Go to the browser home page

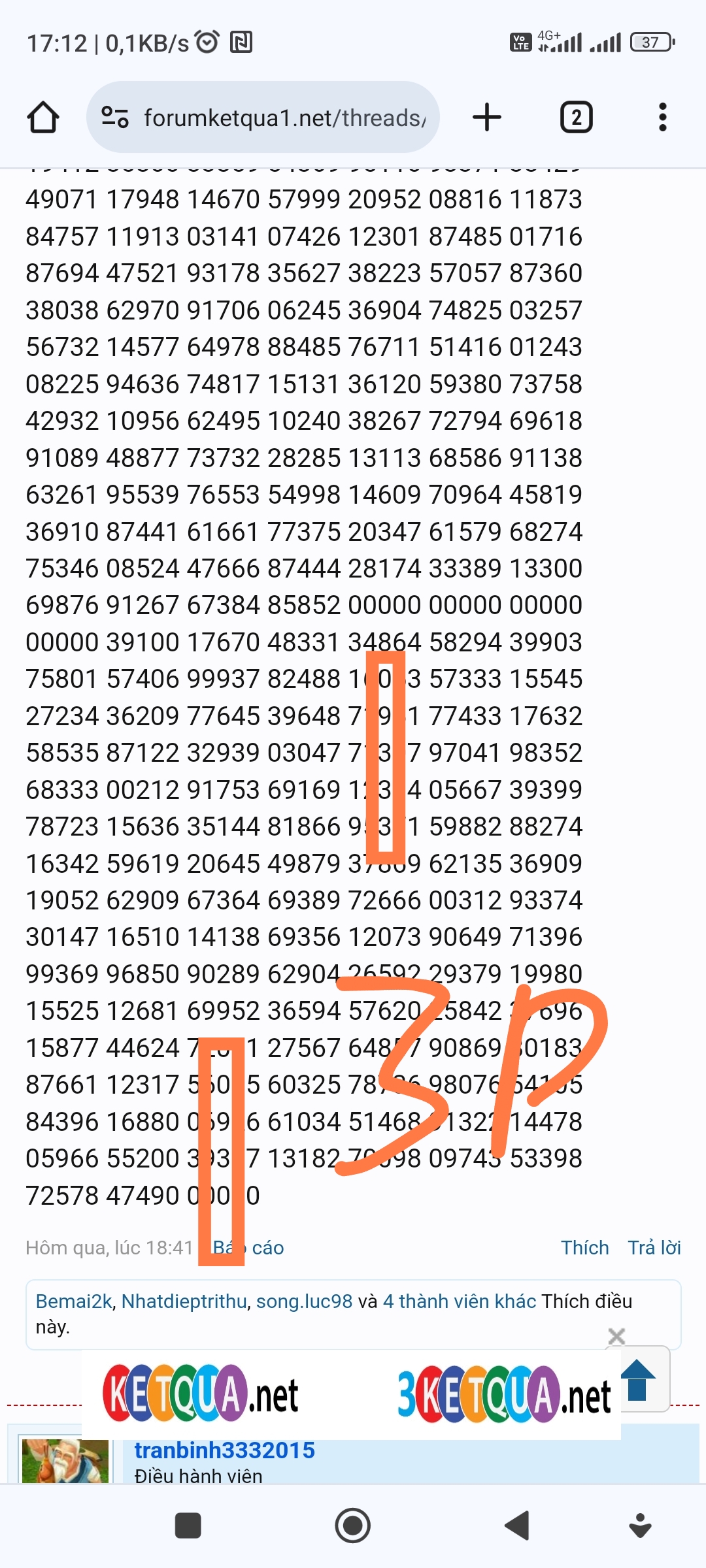pyautogui.click(x=43, y=118)
